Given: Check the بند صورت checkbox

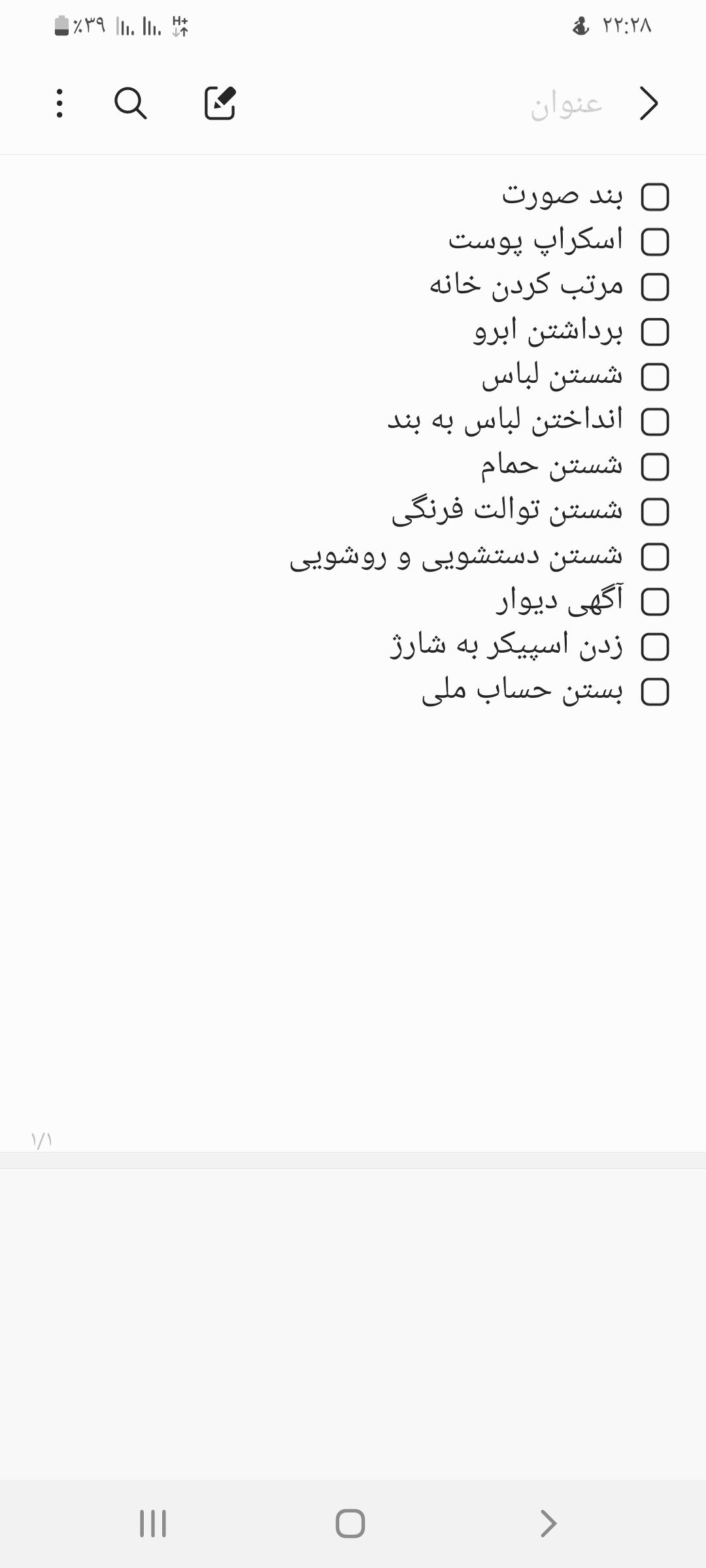Looking at the screenshot, I should pos(655,197).
